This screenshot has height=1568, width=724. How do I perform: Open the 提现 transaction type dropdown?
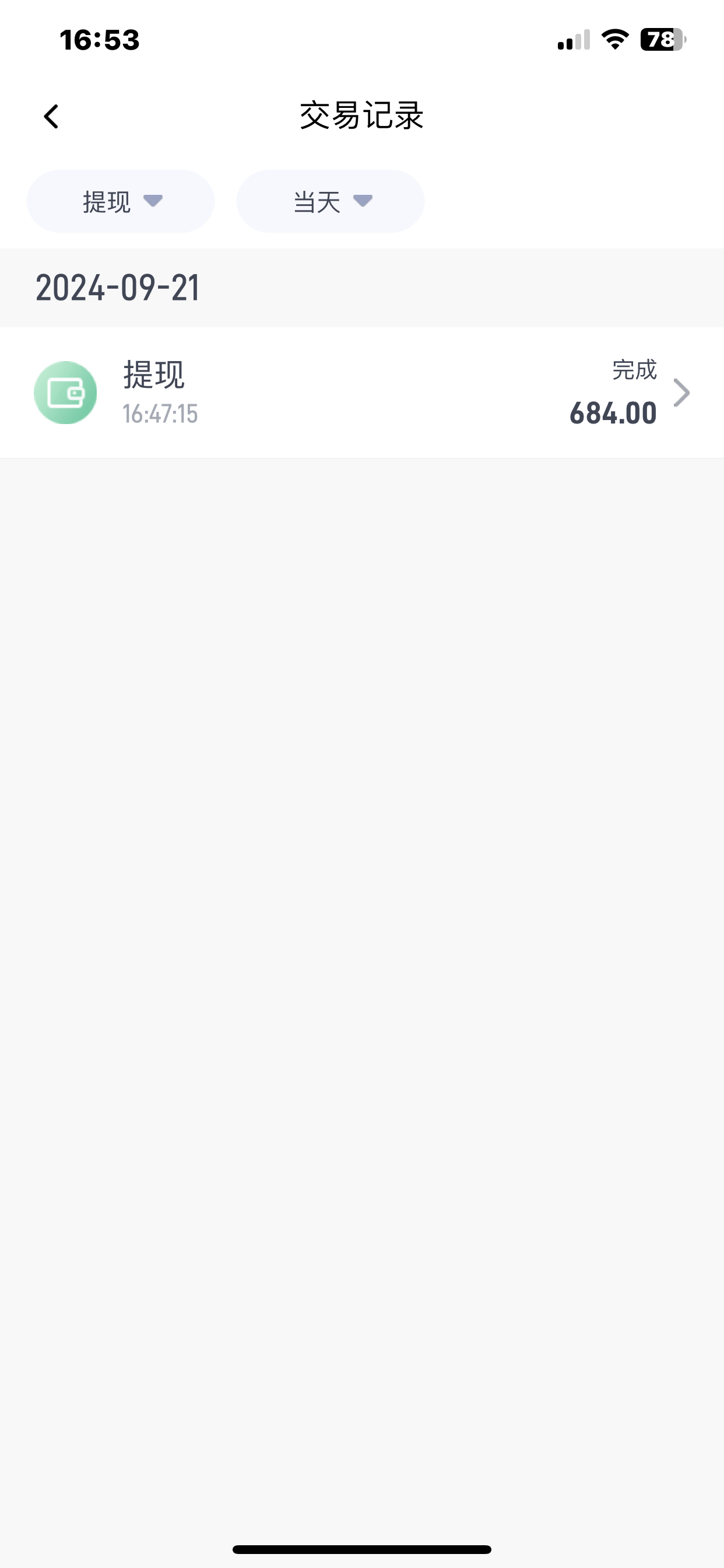pos(121,201)
